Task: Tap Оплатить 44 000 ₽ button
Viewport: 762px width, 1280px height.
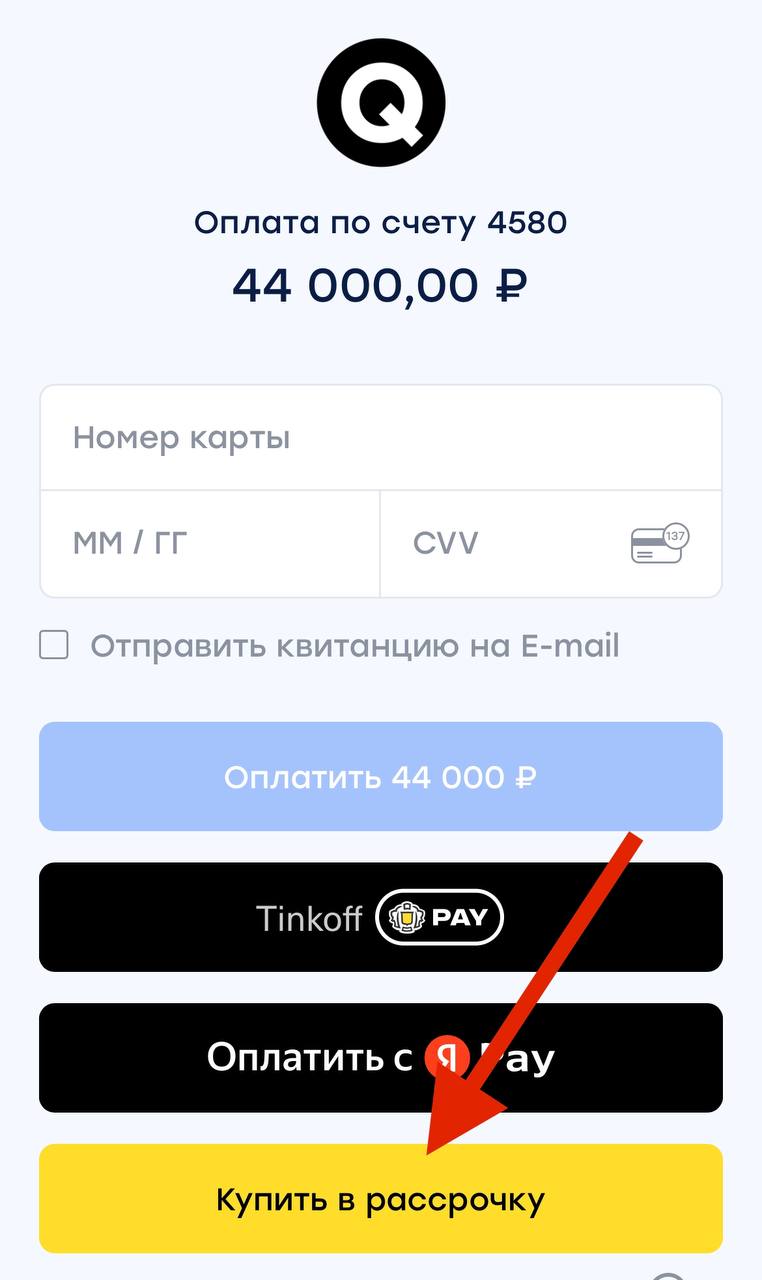Action: pyautogui.click(x=380, y=777)
